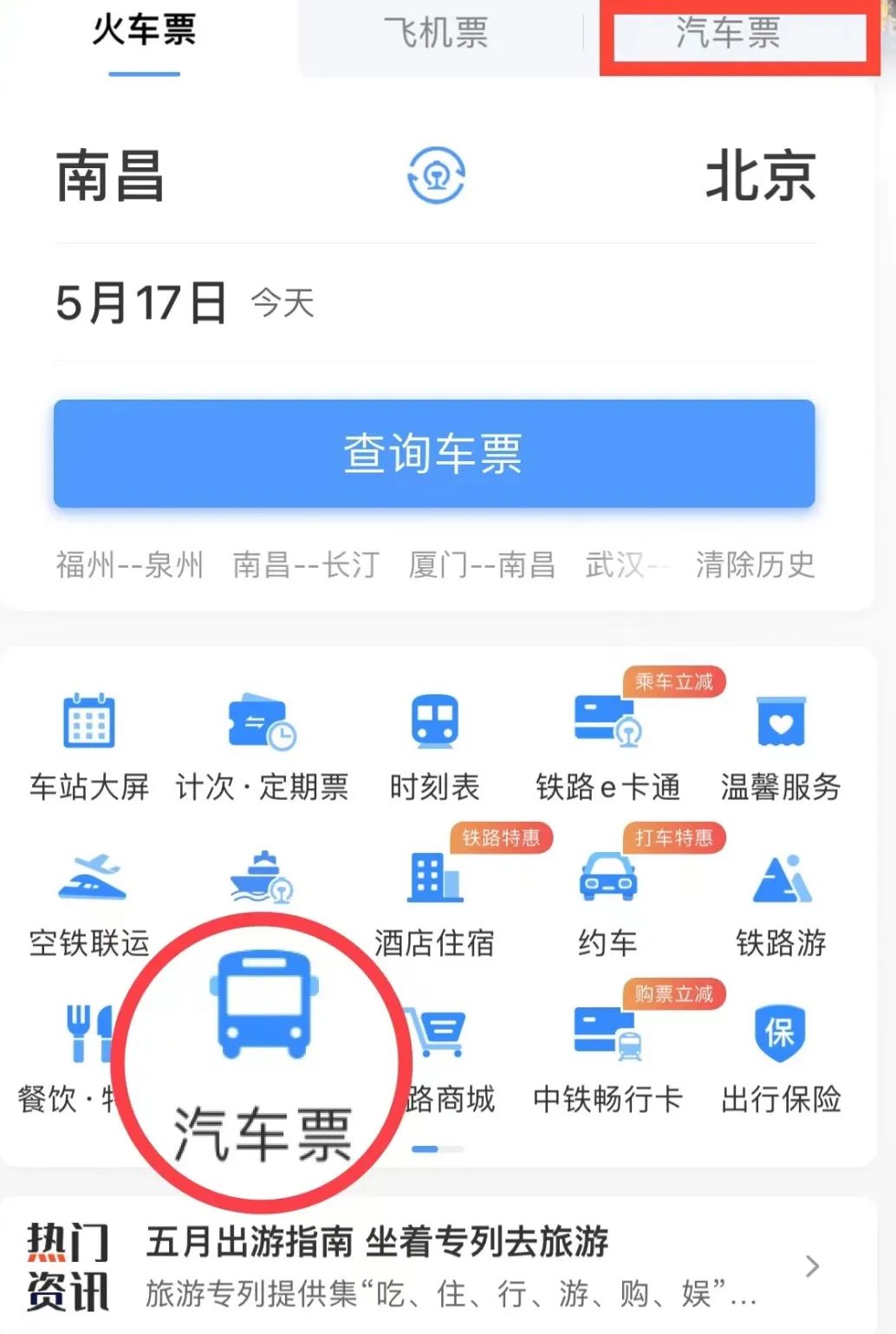Open 温馨服务
Viewport: 896px width, 1334px height.
(781, 745)
